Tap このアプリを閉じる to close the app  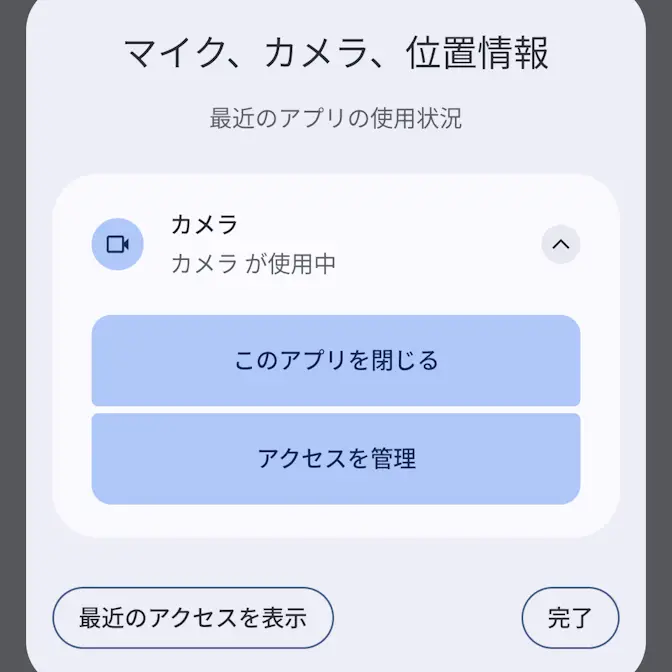pyautogui.click(x=336, y=361)
